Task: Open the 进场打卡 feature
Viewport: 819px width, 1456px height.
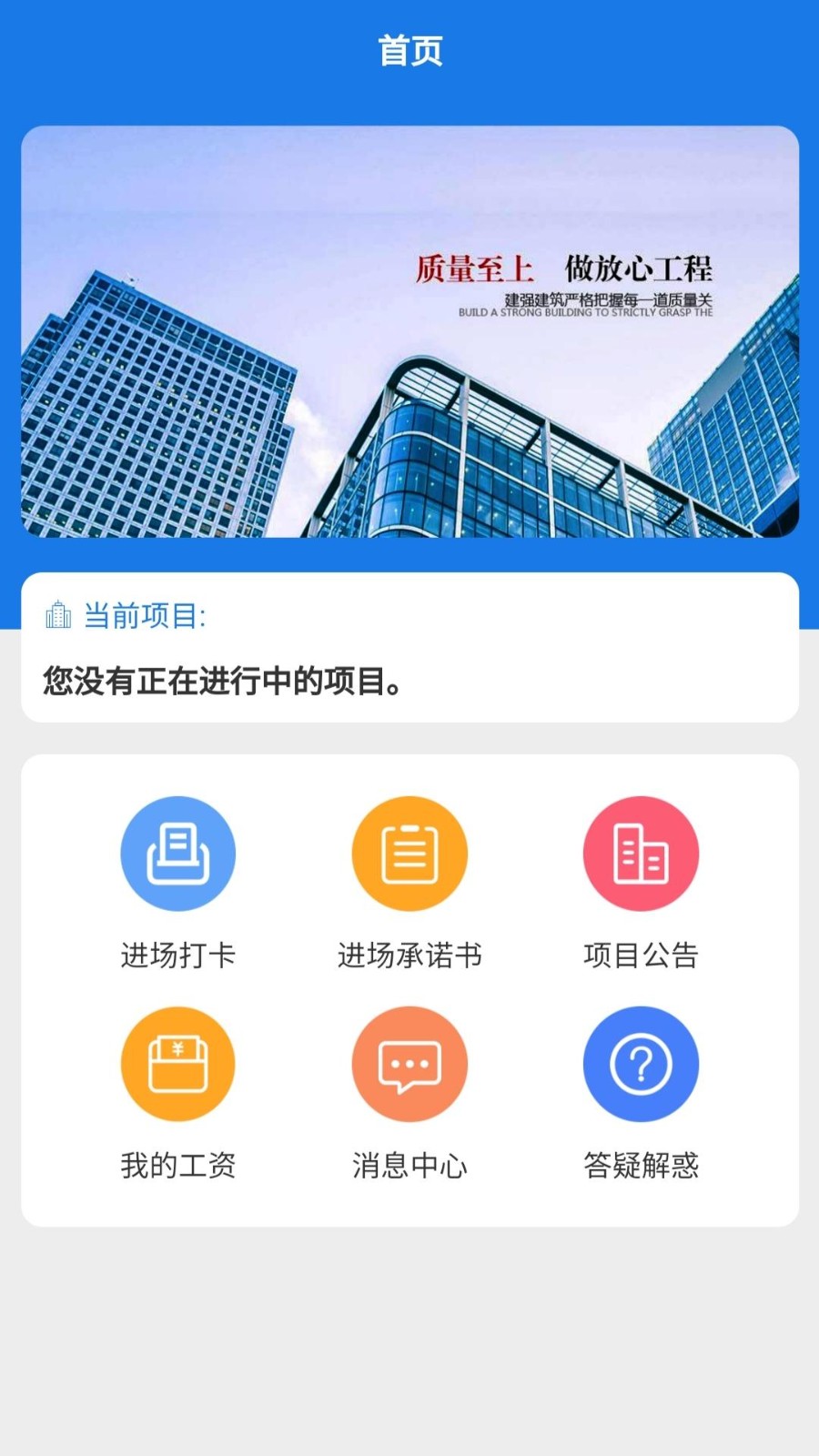Action: 178,955
